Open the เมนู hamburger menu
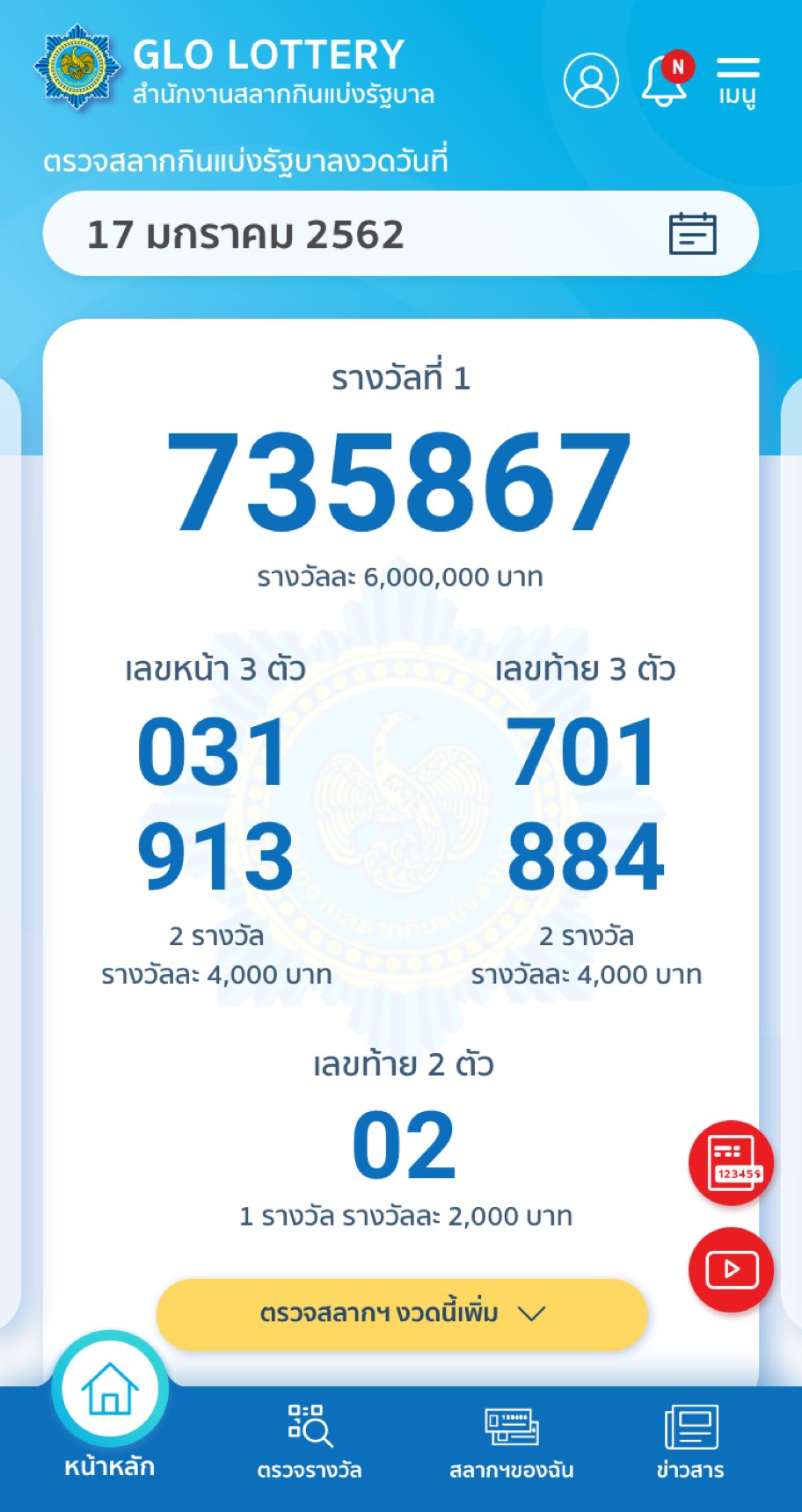 point(738,81)
